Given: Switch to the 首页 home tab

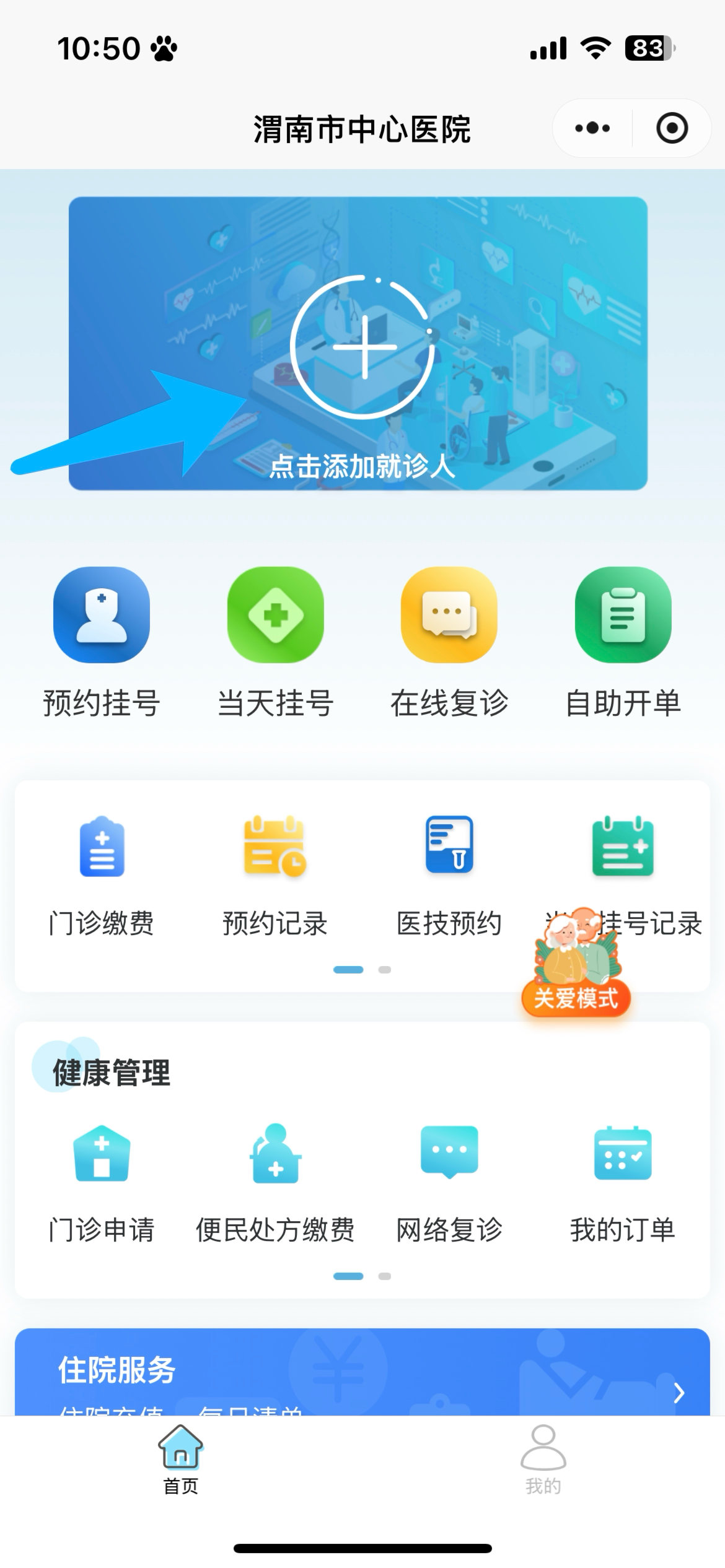Looking at the screenshot, I should pos(180,1459).
